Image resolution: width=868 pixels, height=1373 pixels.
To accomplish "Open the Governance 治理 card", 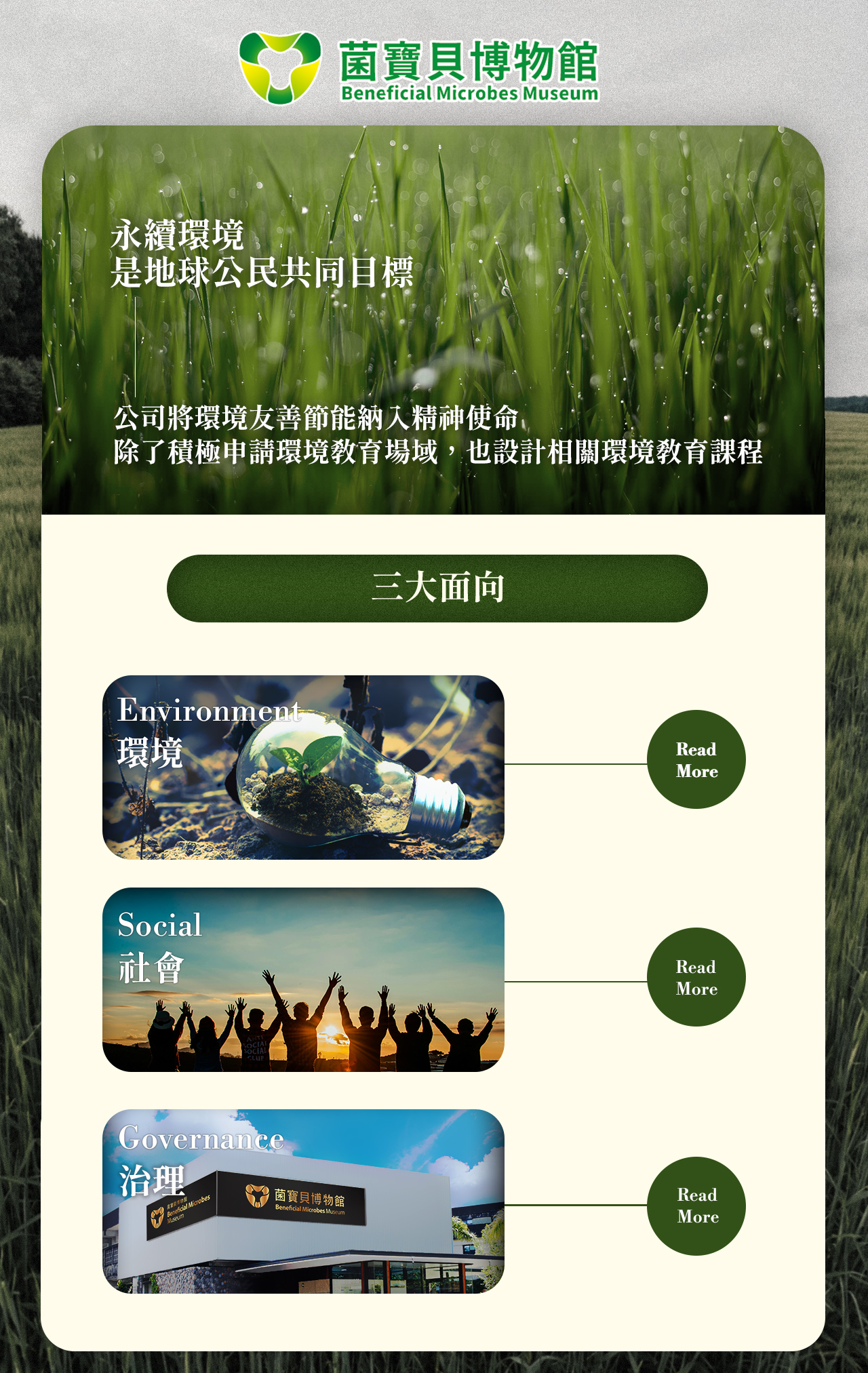I will pos(303,1201).
